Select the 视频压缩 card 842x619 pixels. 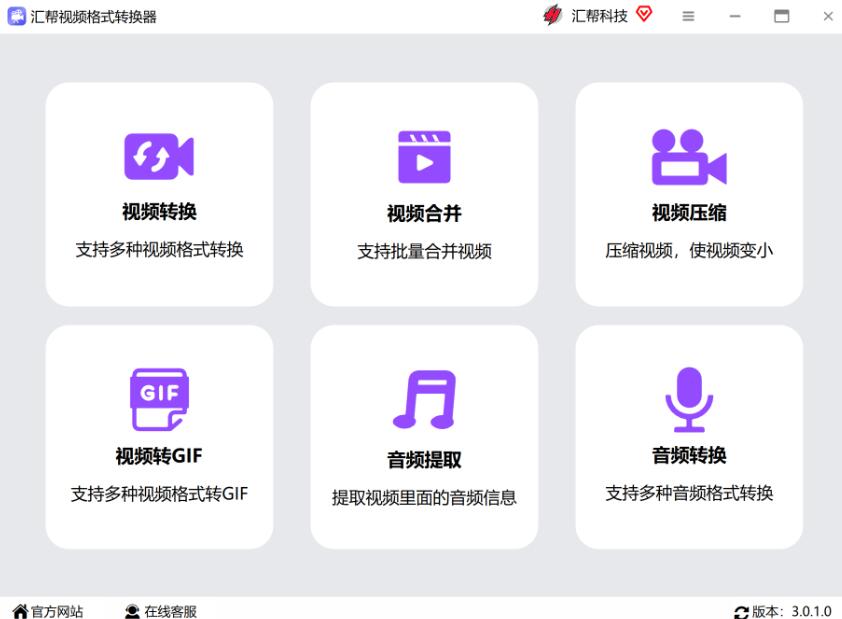(689, 194)
